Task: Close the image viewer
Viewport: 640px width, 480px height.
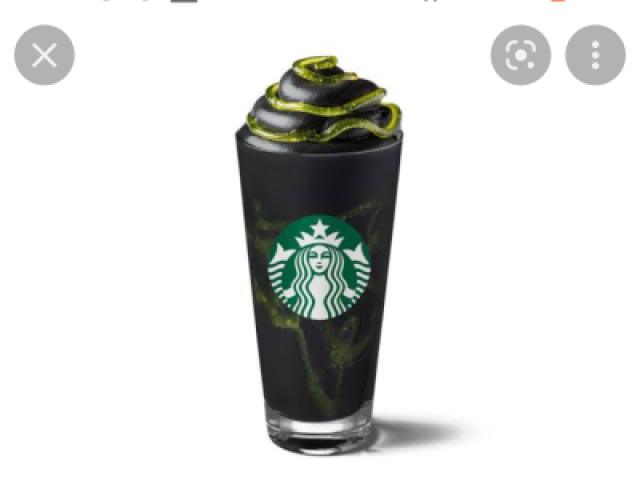Action: click(x=44, y=55)
